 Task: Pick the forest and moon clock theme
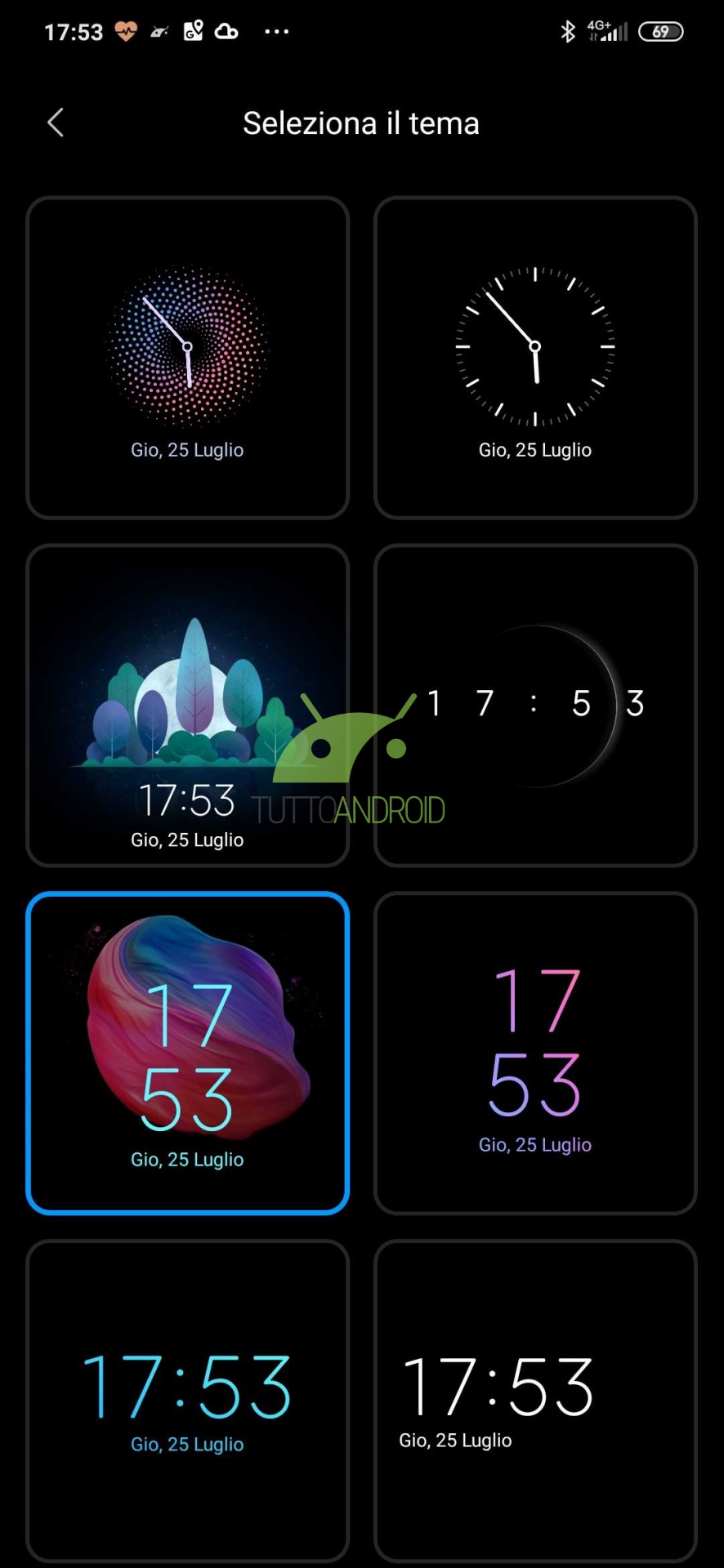tap(187, 706)
